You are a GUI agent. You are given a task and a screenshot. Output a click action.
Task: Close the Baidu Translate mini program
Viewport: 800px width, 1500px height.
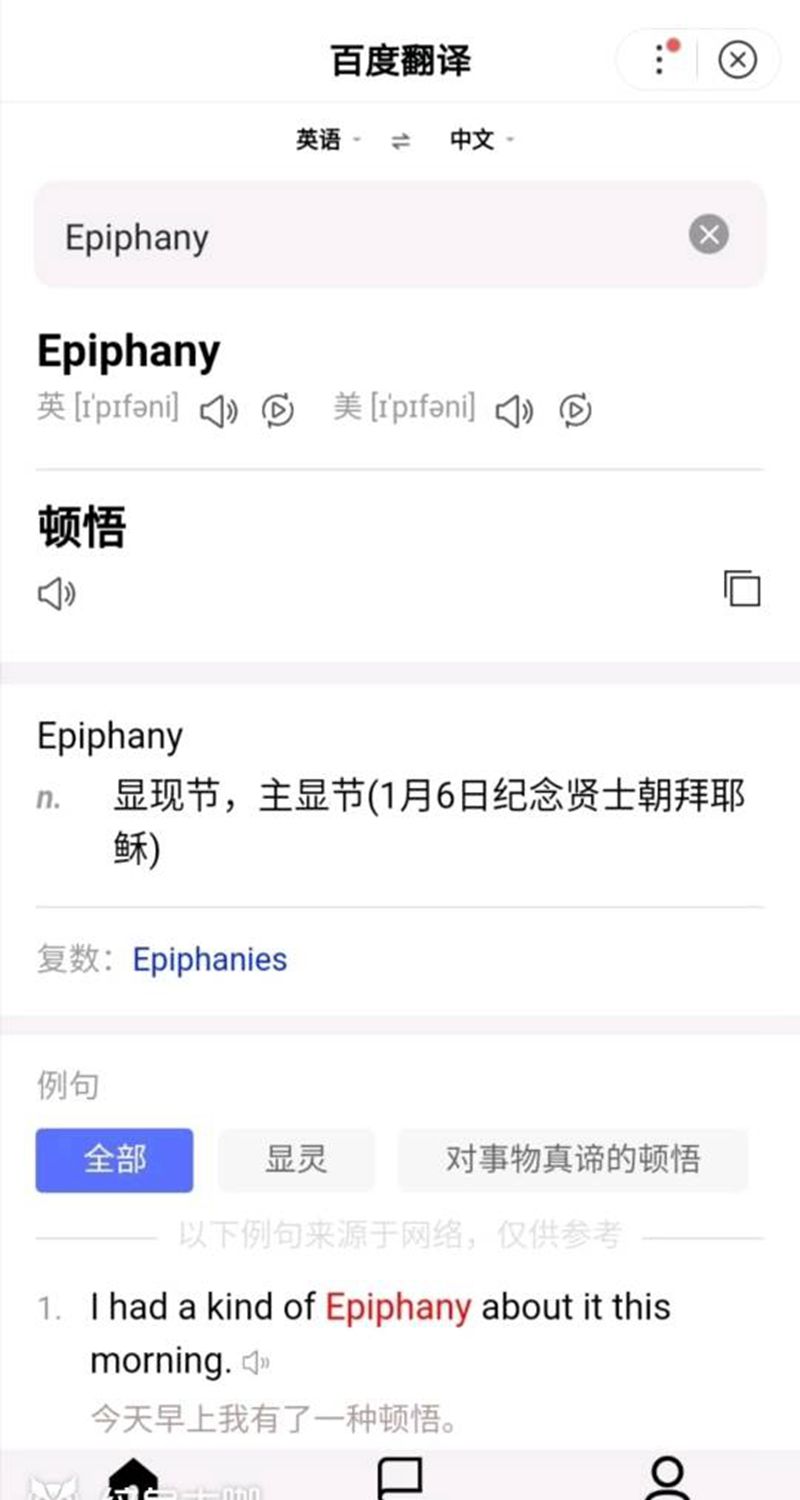(x=737, y=60)
